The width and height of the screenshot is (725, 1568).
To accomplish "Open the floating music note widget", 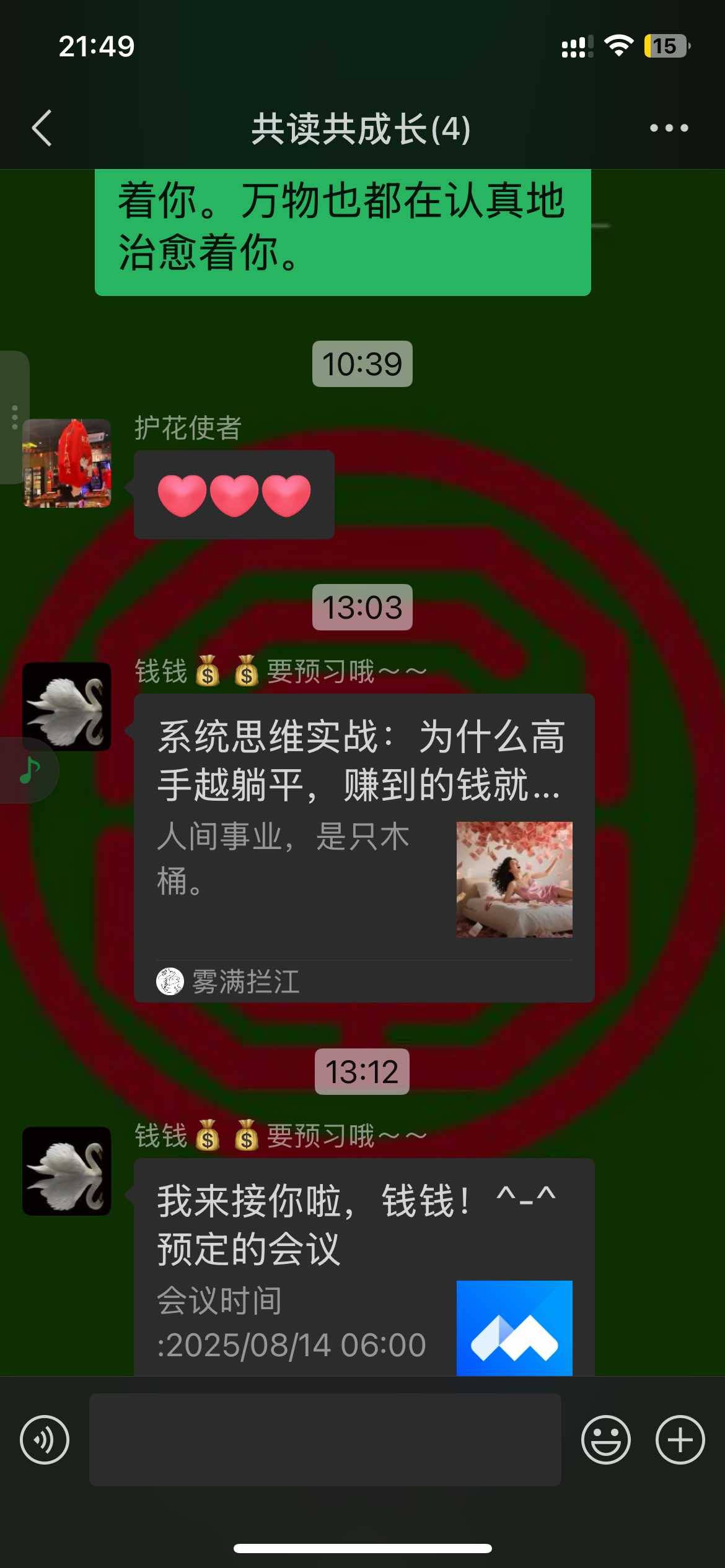I will click(29, 770).
